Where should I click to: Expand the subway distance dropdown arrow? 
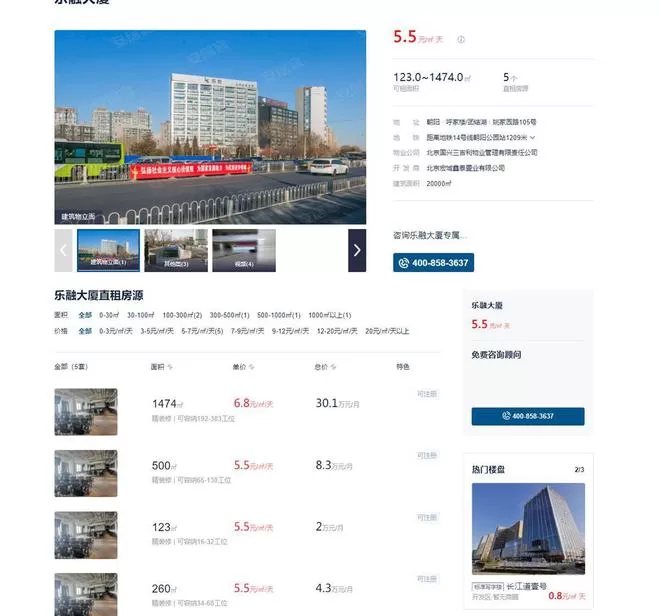click(x=532, y=138)
